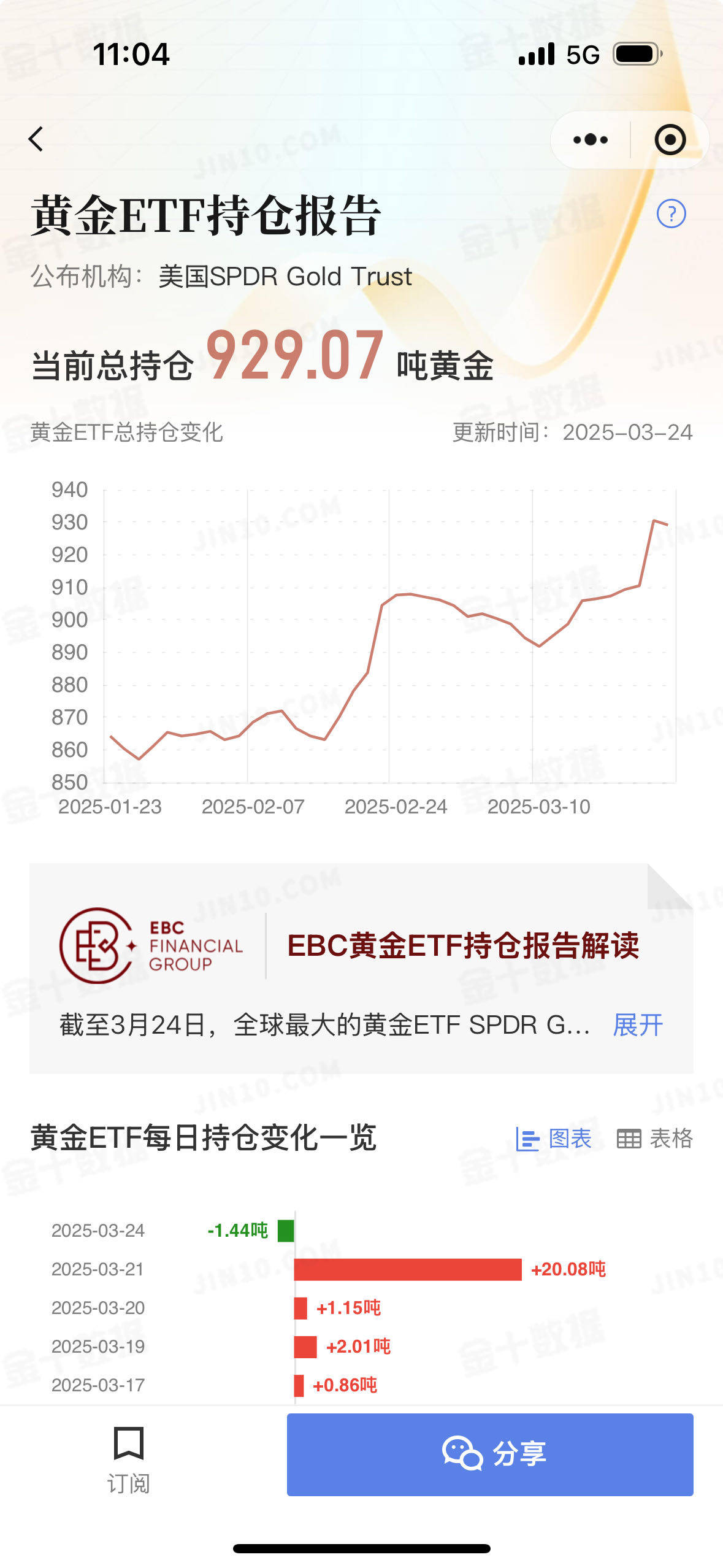Open the mini program three-dot menu

pyautogui.click(x=591, y=140)
